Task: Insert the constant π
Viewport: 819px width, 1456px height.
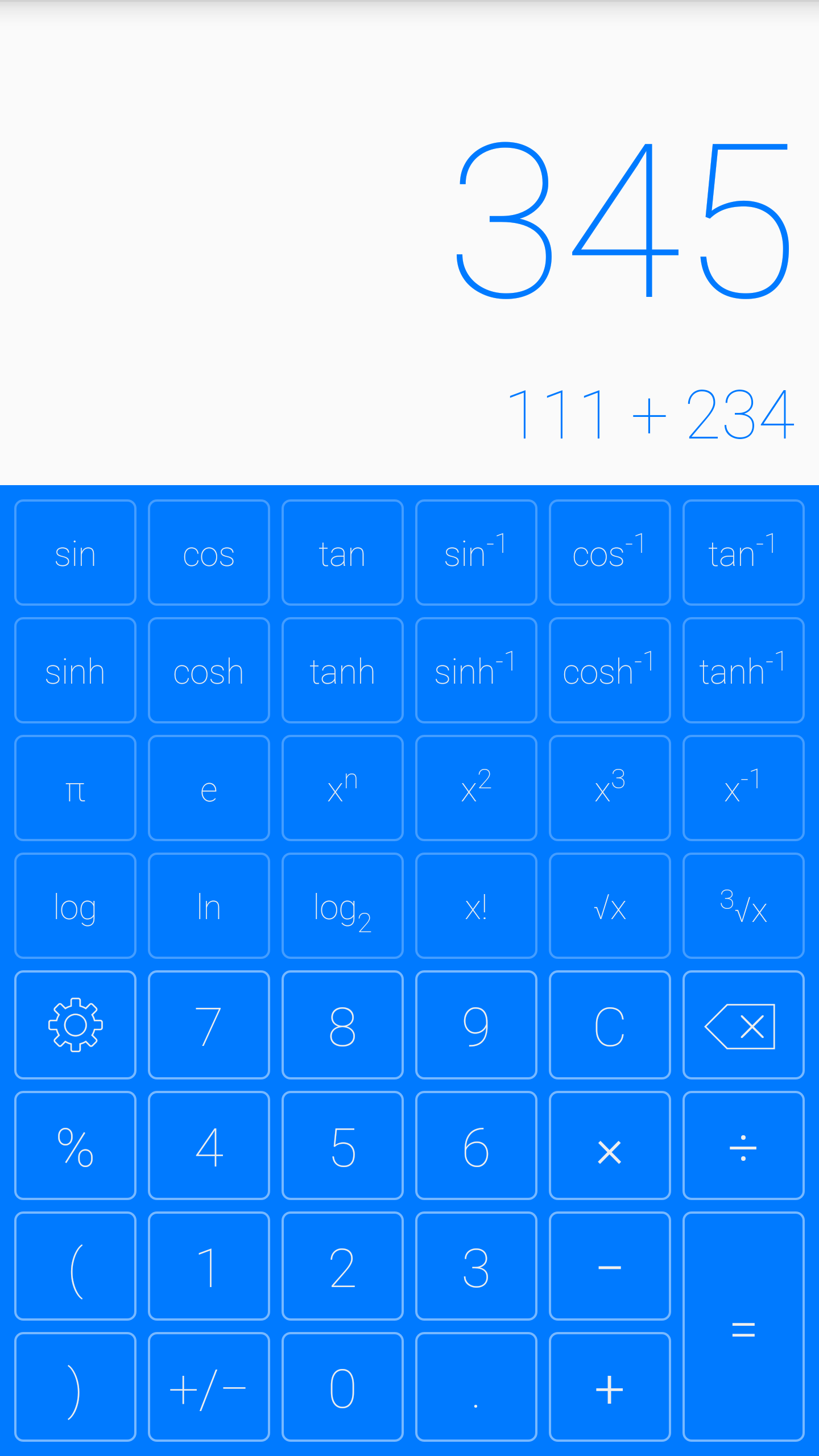Action: (75, 788)
